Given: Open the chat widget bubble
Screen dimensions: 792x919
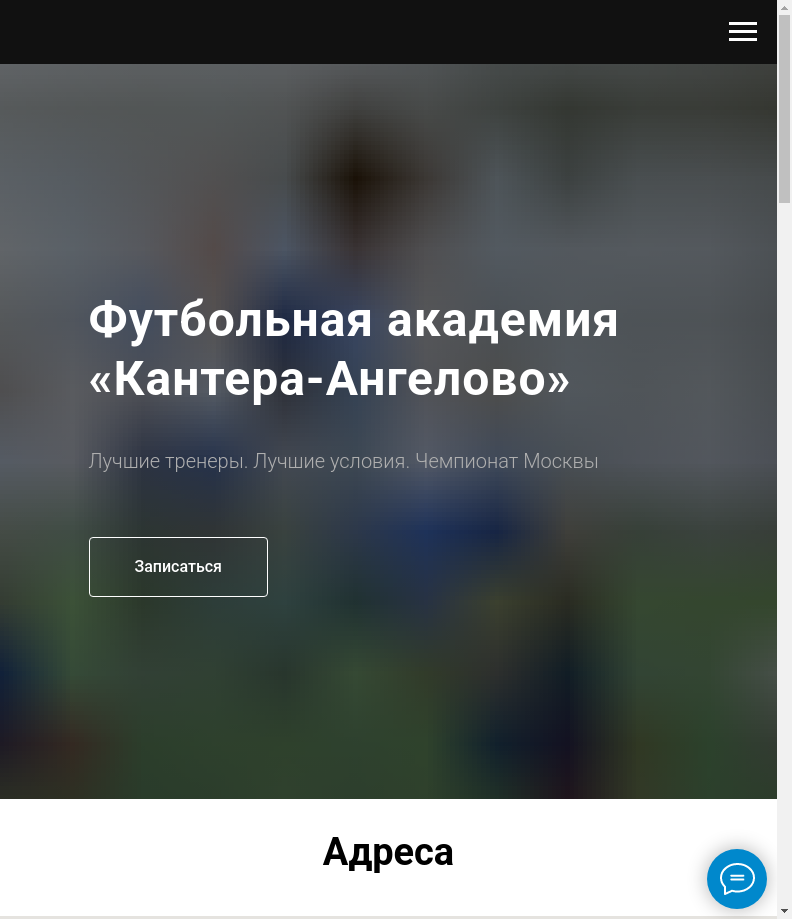Looking at the screenshot, I should (737, 879).
